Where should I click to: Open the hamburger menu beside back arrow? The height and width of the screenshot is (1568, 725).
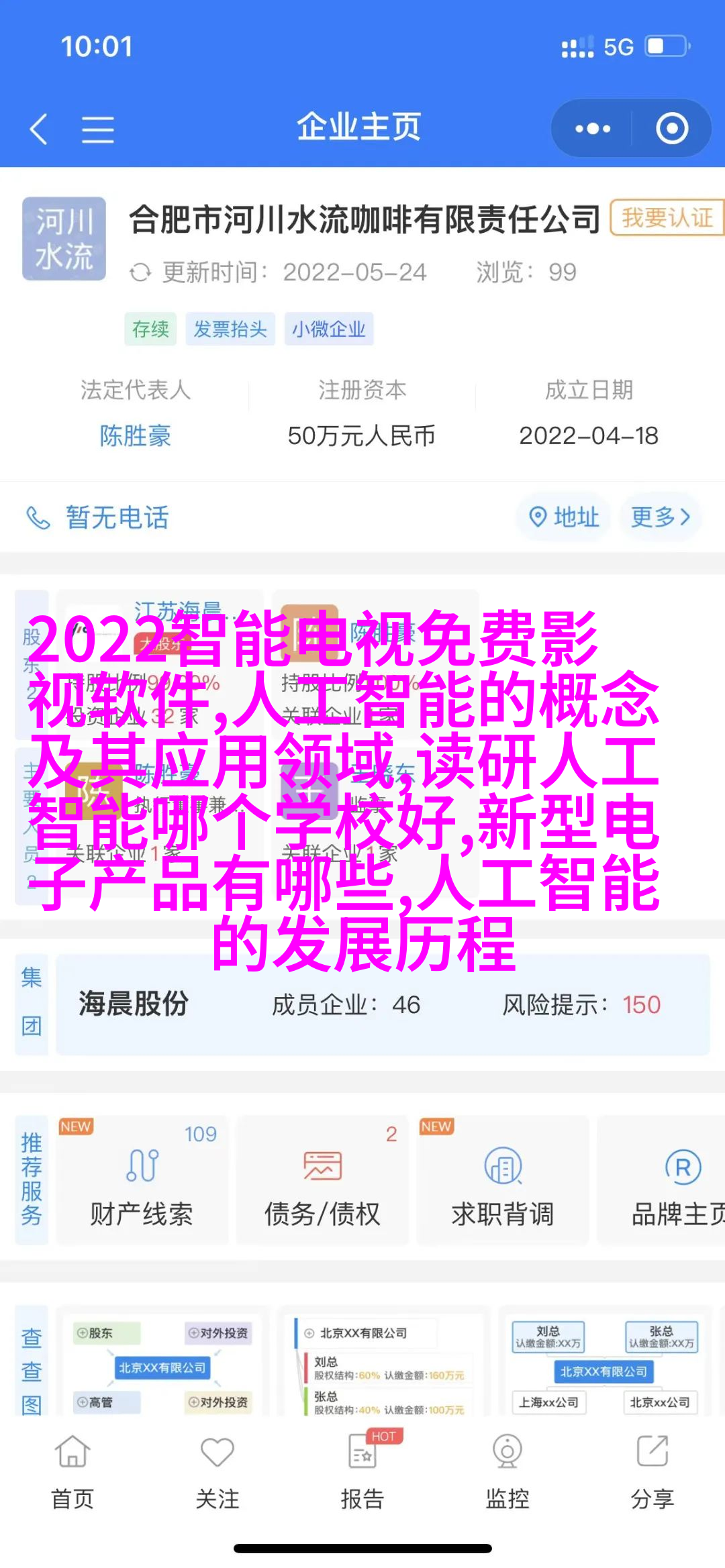97,129
